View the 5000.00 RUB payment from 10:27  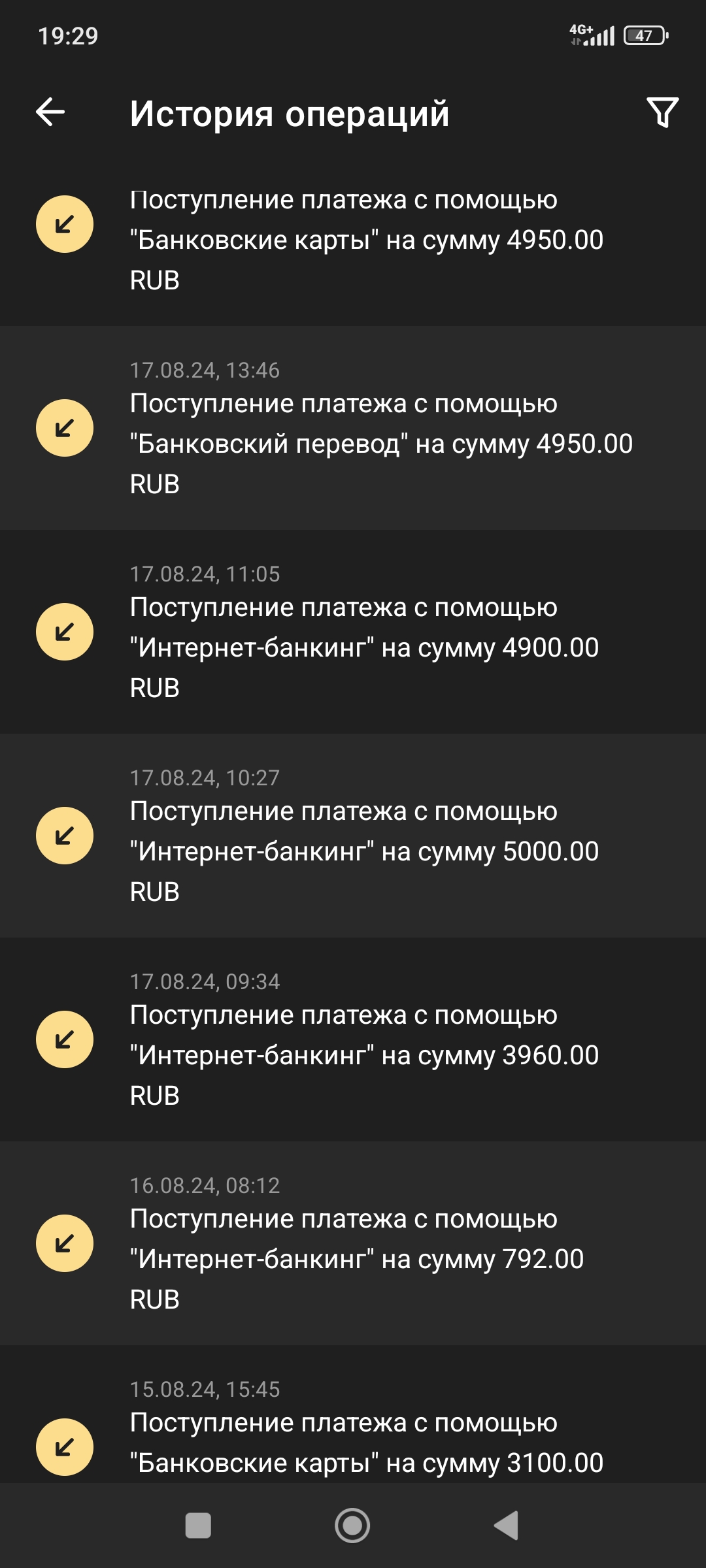tap(353, 836)
